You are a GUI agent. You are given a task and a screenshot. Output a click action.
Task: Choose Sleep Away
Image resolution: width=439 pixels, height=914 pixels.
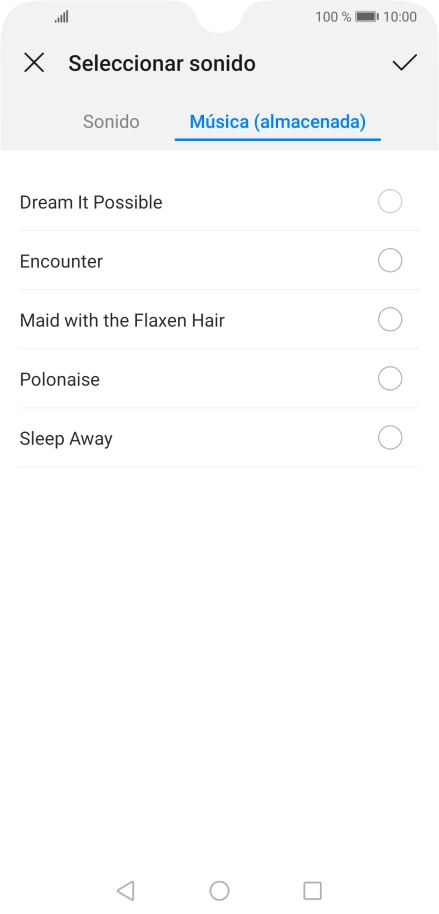[x=219, y=438]
